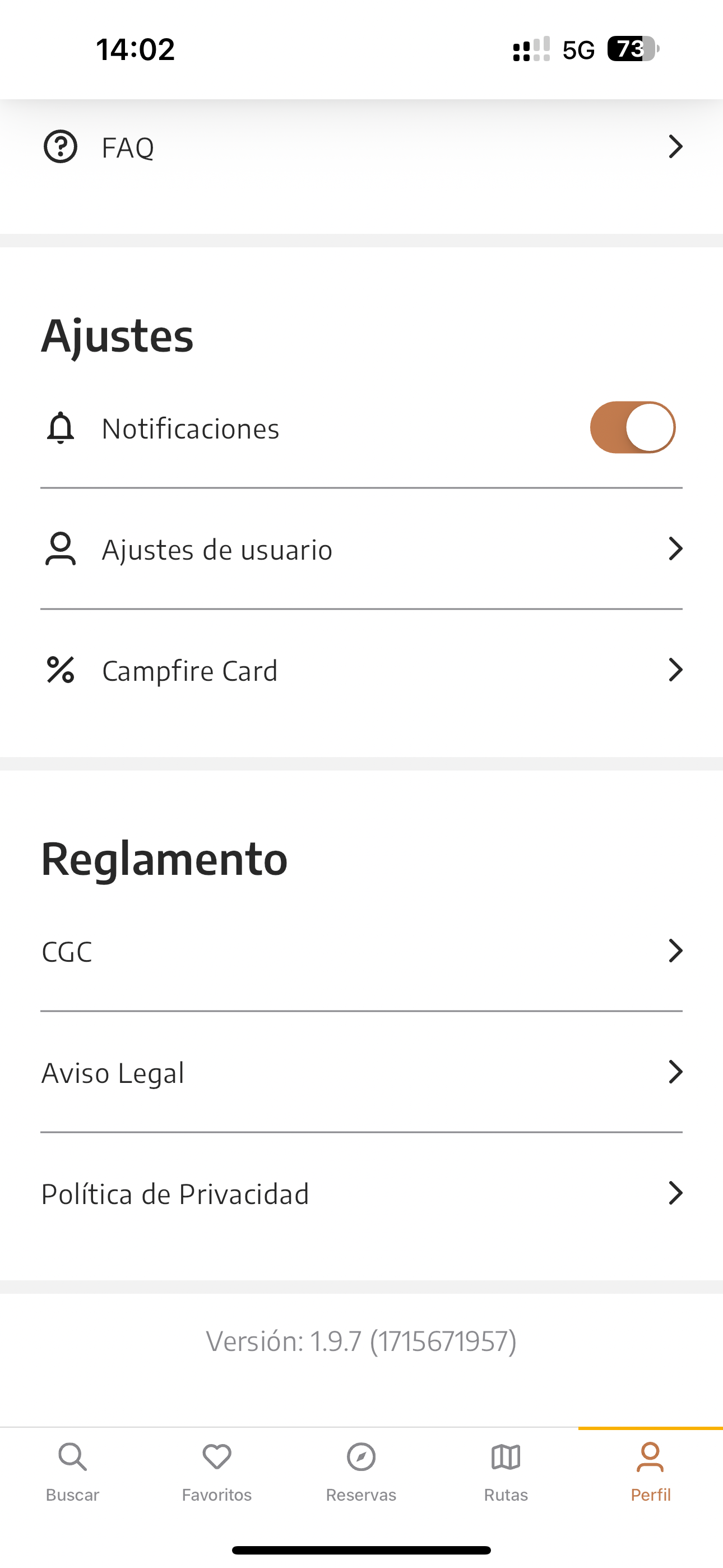Open the FAQ row
This screenshot has width=723, height=1568.
coord(361,147)
